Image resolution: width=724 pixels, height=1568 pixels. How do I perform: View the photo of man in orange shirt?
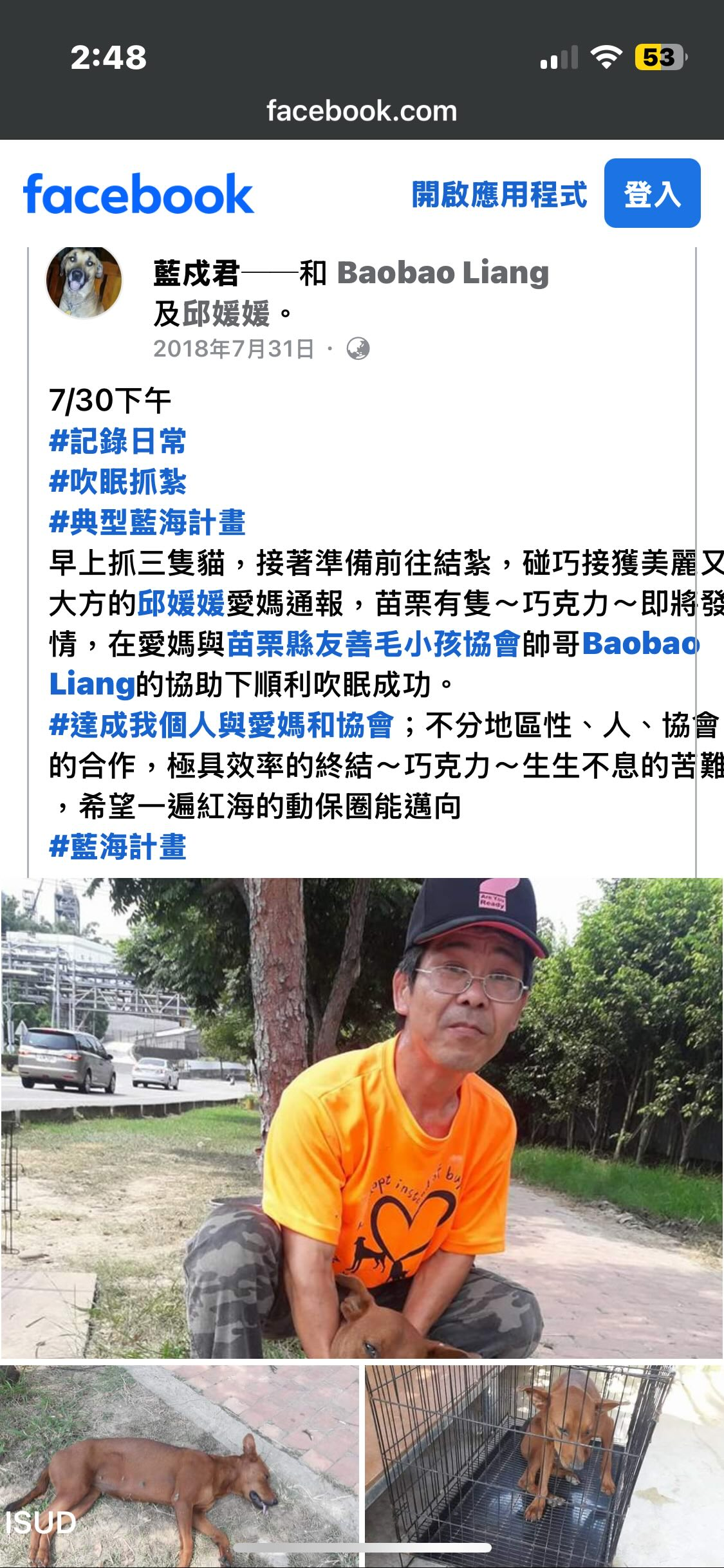(362, 1118)
